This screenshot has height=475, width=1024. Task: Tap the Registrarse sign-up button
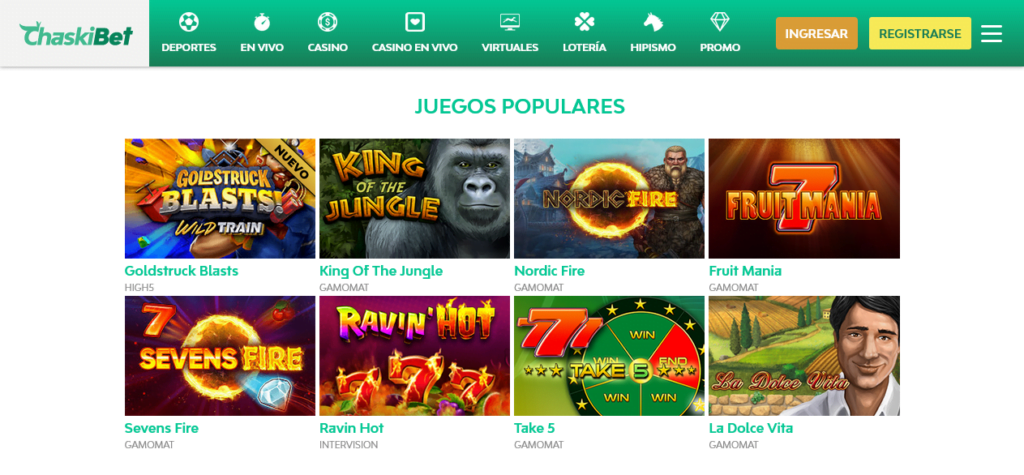pos(919,33)
